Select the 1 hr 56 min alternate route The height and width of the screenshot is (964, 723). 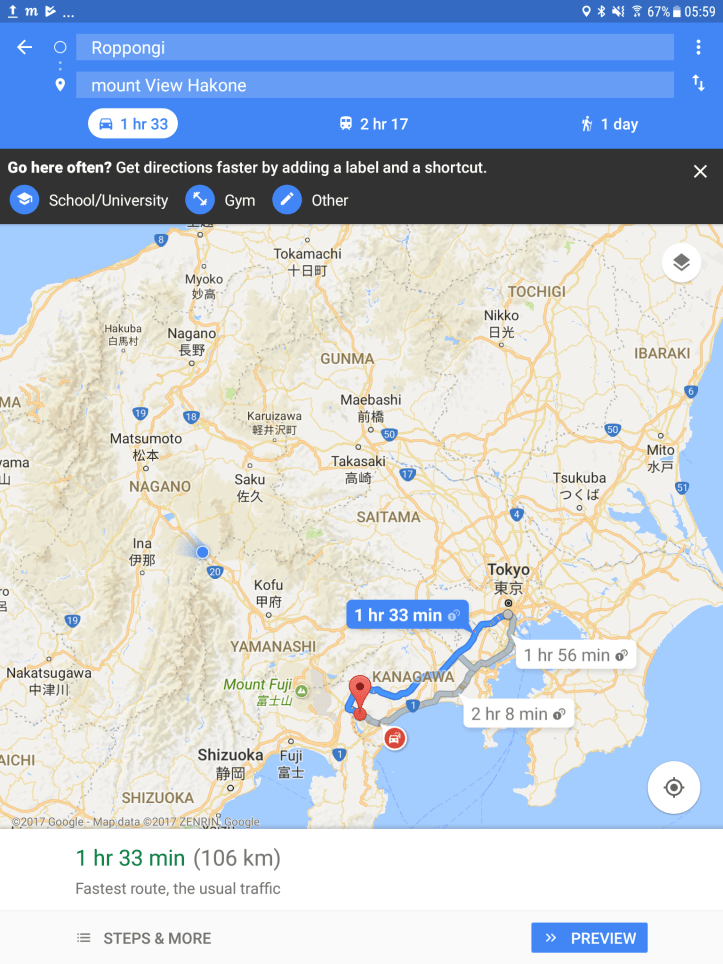574,655
